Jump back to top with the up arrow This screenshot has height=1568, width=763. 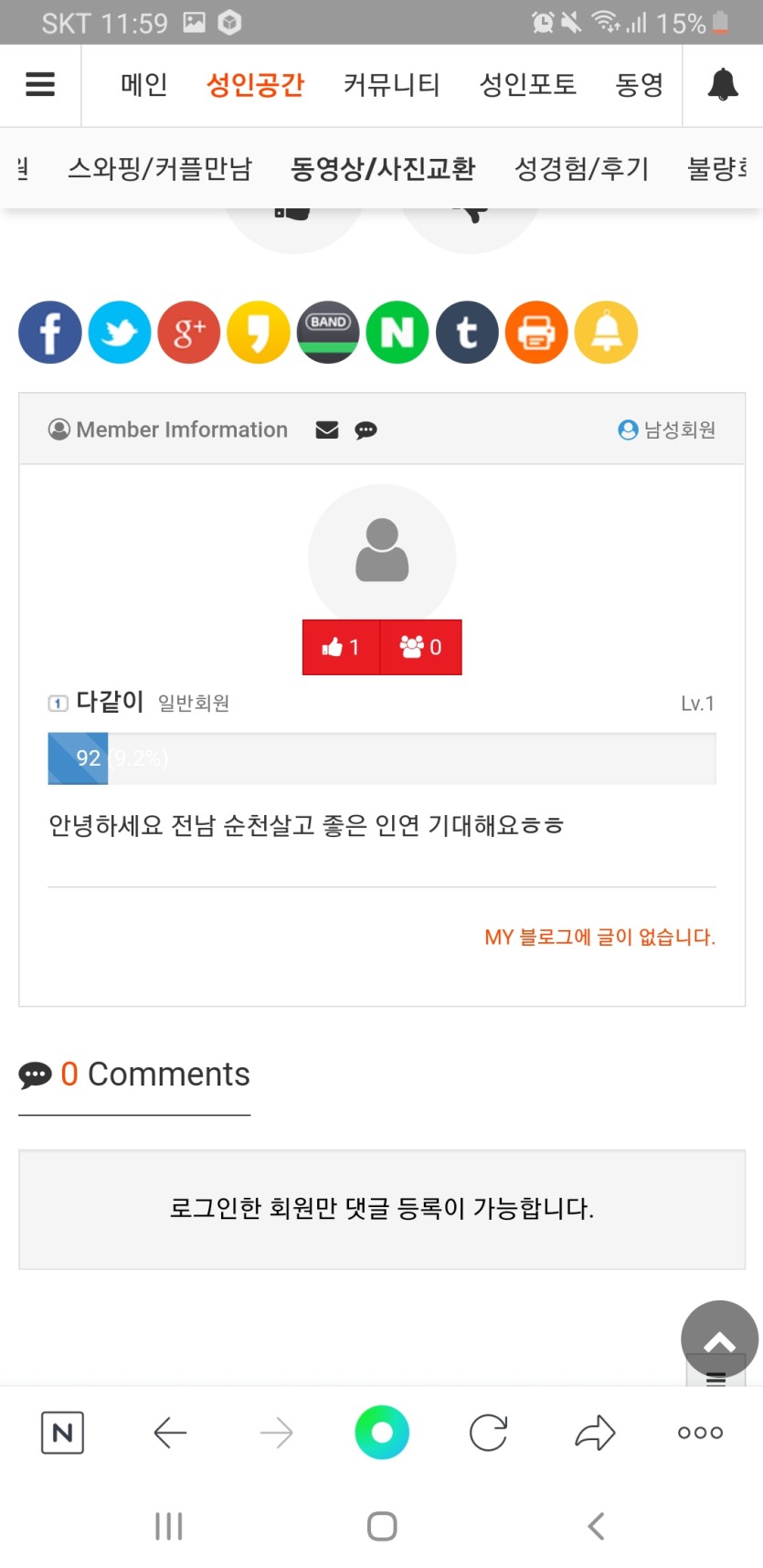point(719,1340)
